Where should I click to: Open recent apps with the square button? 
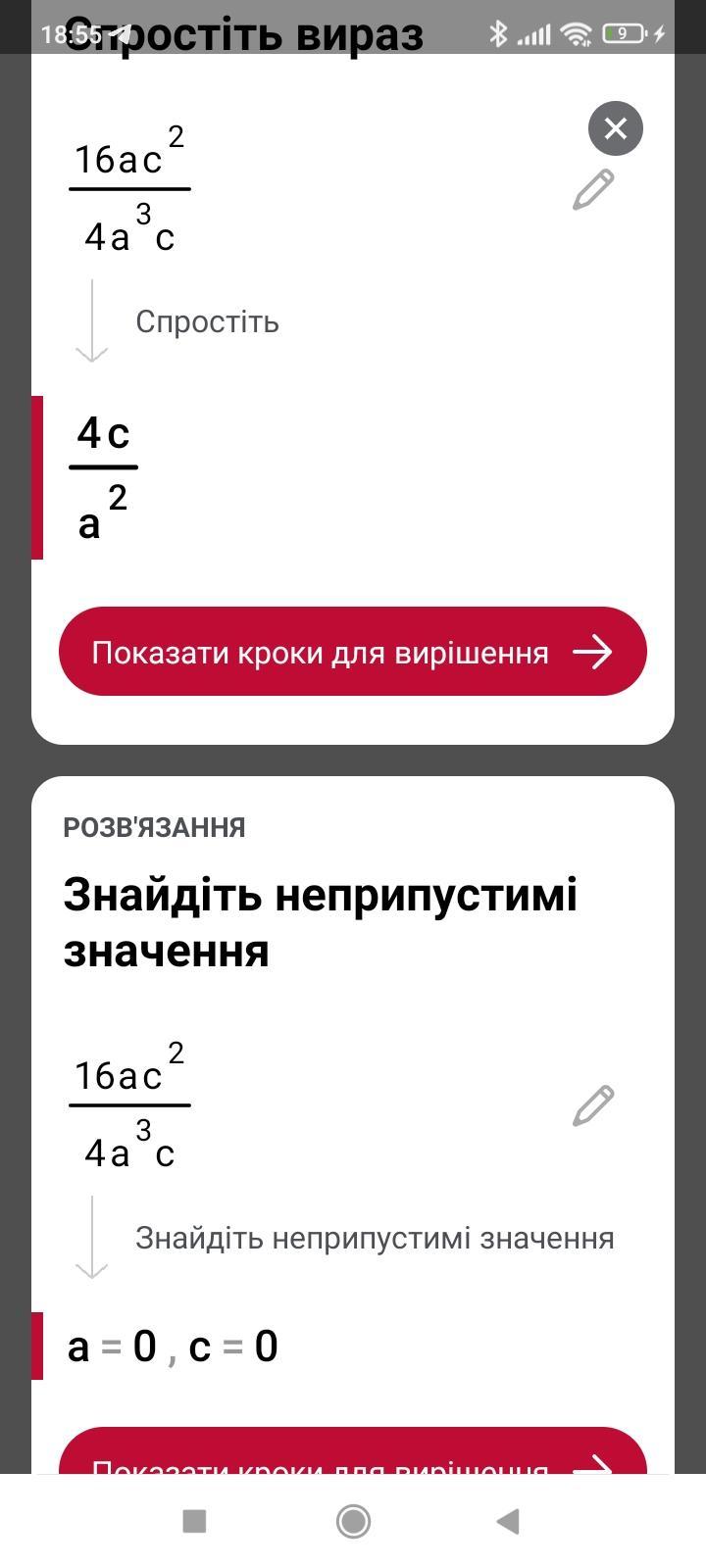pos(194,1521)
